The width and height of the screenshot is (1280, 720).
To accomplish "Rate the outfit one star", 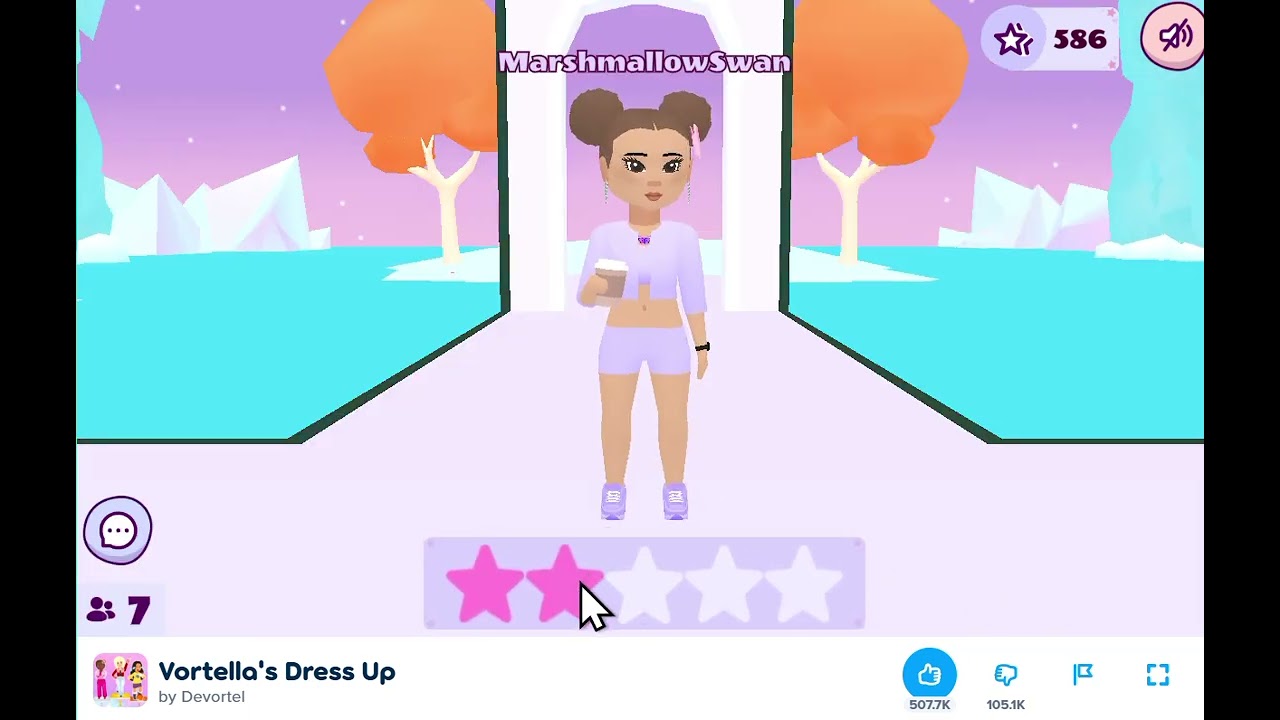I will click(x=485, y=584).
